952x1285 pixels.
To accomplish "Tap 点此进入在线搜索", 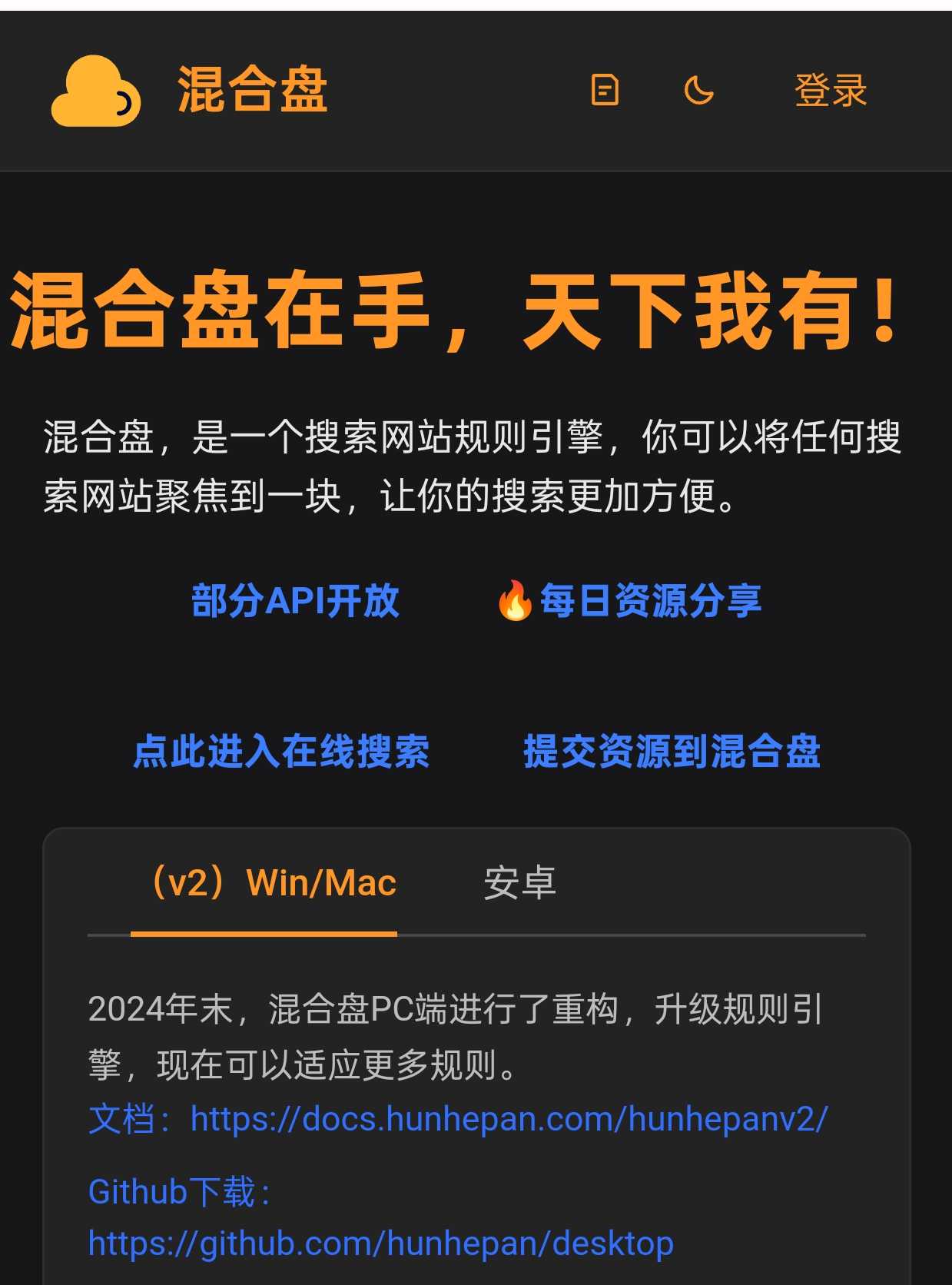I will 281,751.
